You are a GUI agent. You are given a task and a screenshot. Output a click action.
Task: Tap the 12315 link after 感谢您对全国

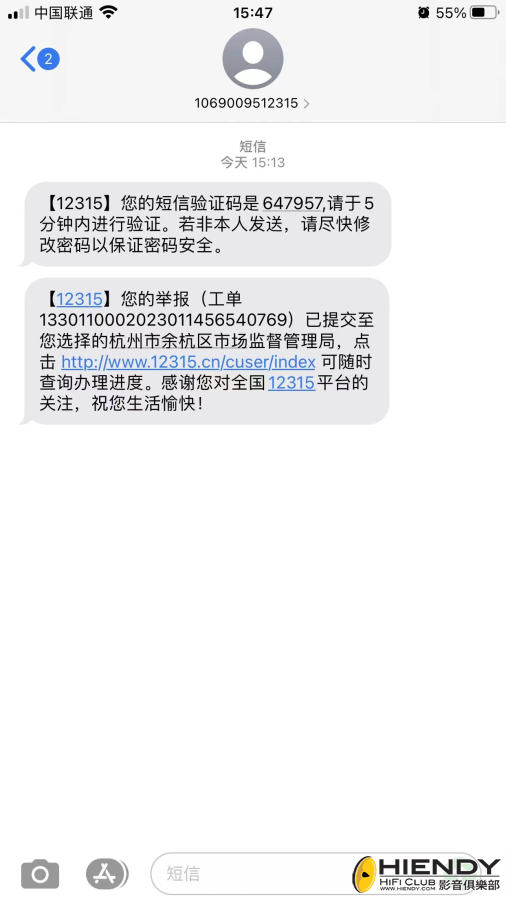click(291, 383)
